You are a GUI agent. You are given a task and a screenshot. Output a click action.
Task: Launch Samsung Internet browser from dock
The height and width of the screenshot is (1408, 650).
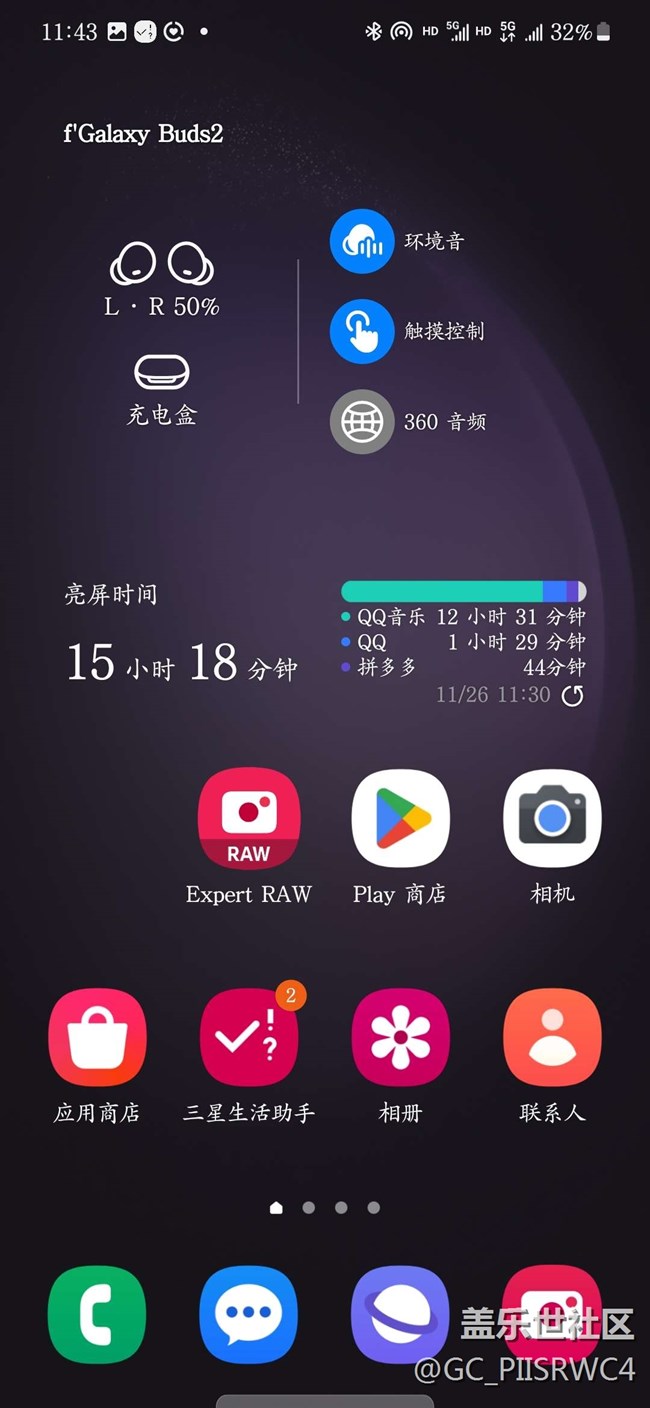pos(400,1314)
